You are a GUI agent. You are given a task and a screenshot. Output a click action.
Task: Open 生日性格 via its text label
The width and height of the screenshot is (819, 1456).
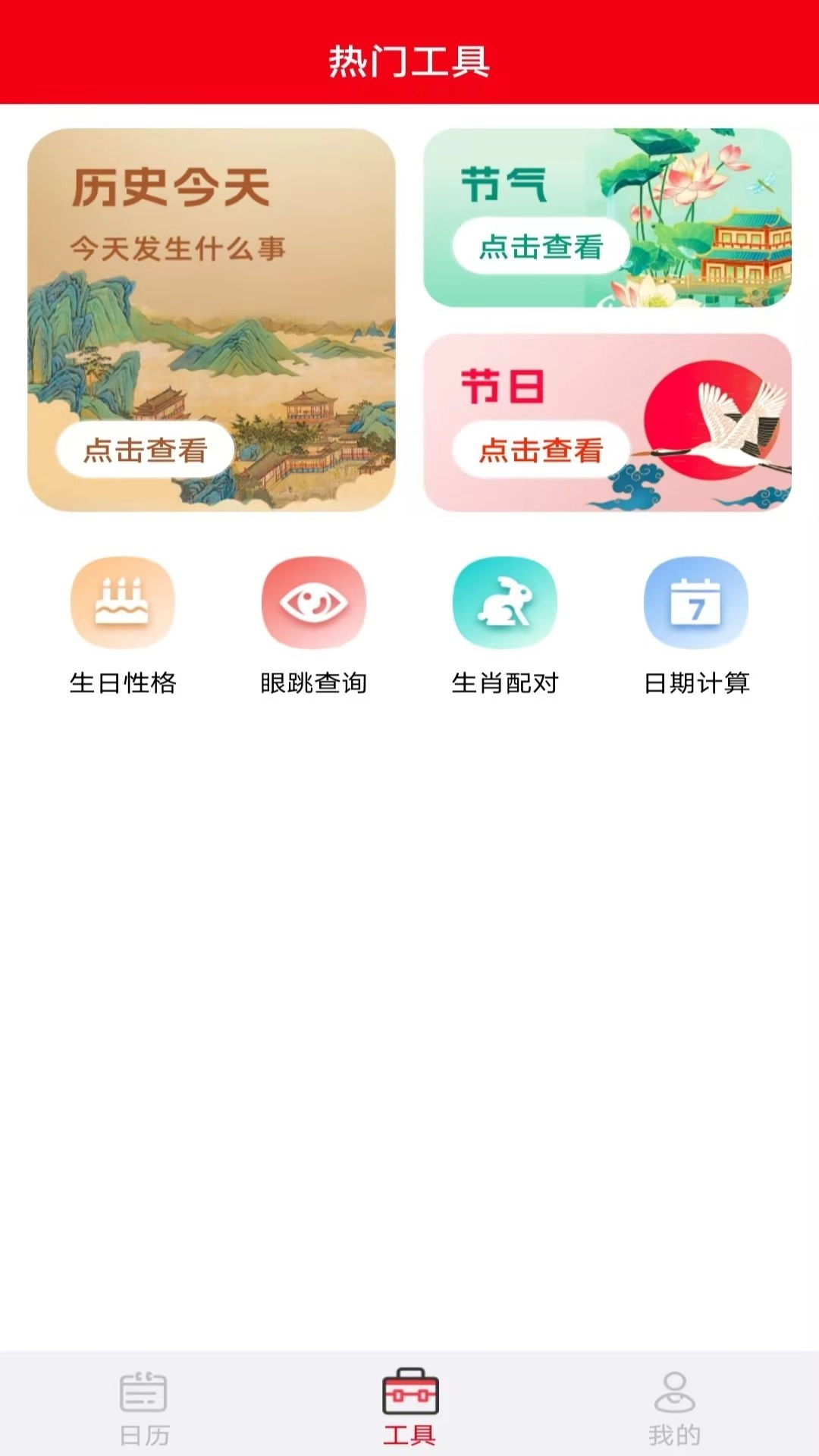pos(123,682)
